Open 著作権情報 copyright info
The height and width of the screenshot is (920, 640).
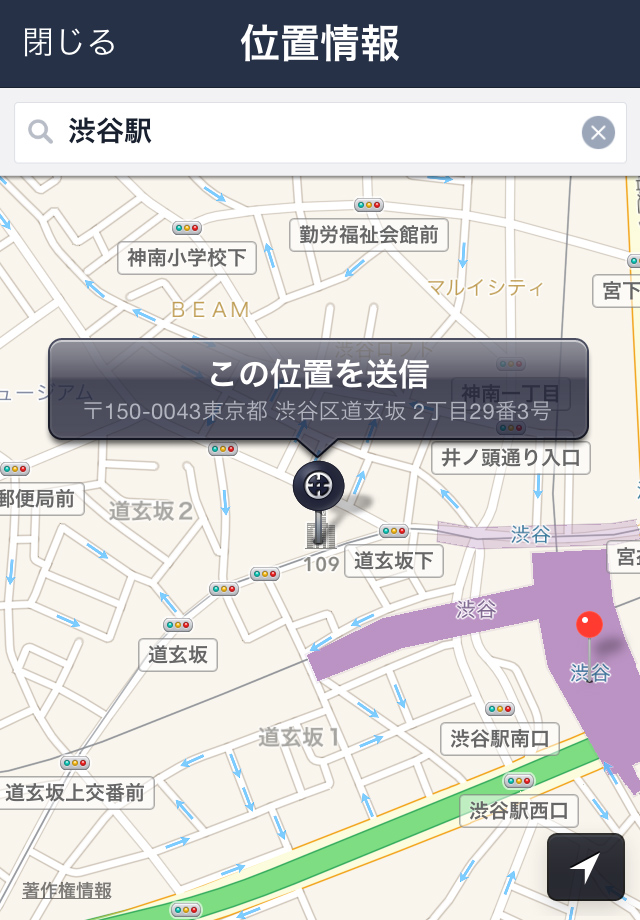[x=67, y=890]
